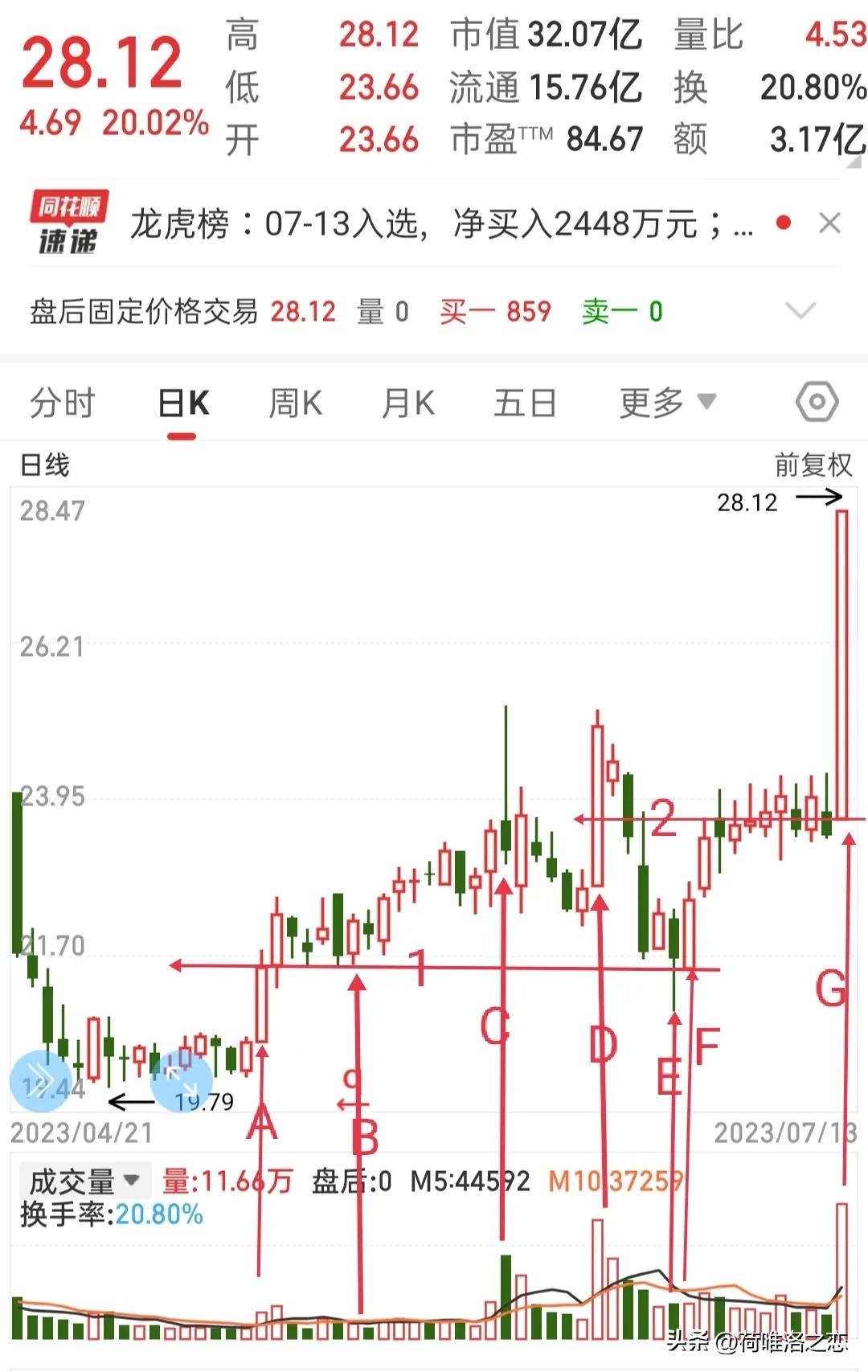Open the chart settings gear icon

coord(817,402)
